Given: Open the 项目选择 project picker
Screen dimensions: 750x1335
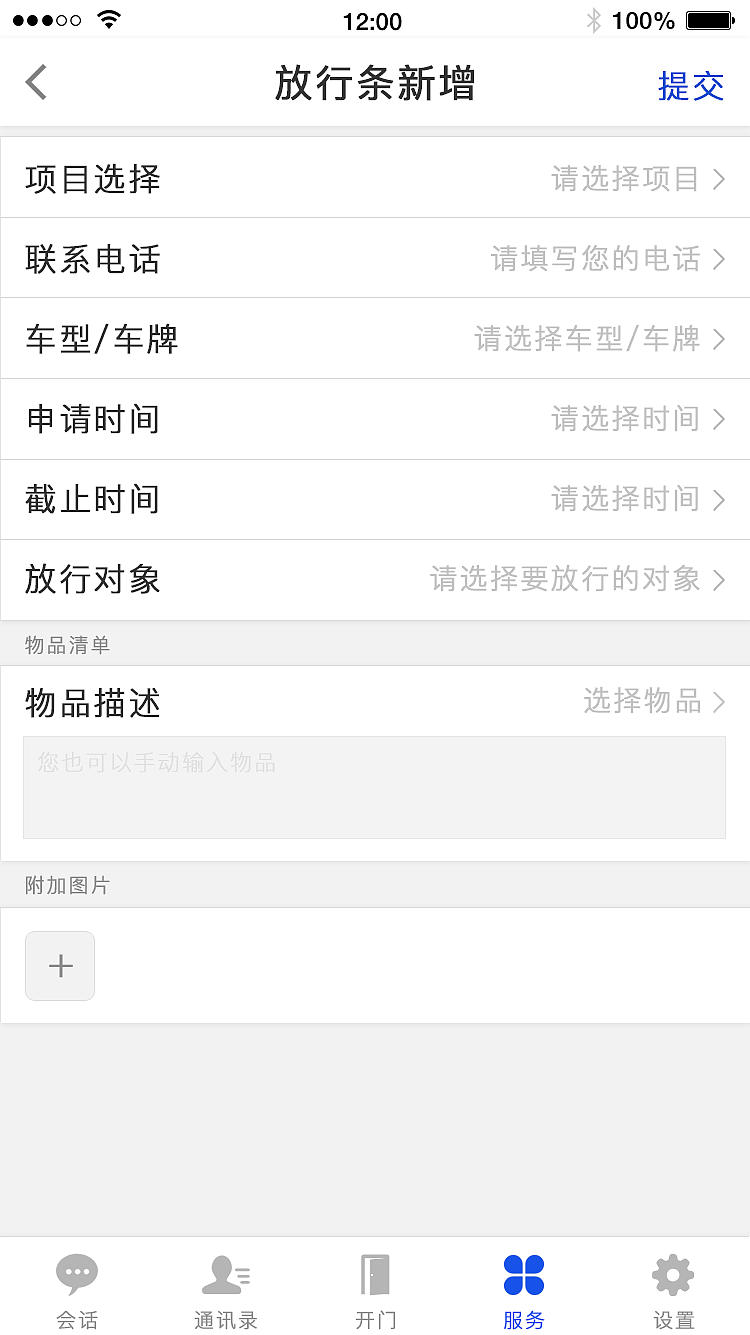Looking at the screenshot, I should coord(375,178).
